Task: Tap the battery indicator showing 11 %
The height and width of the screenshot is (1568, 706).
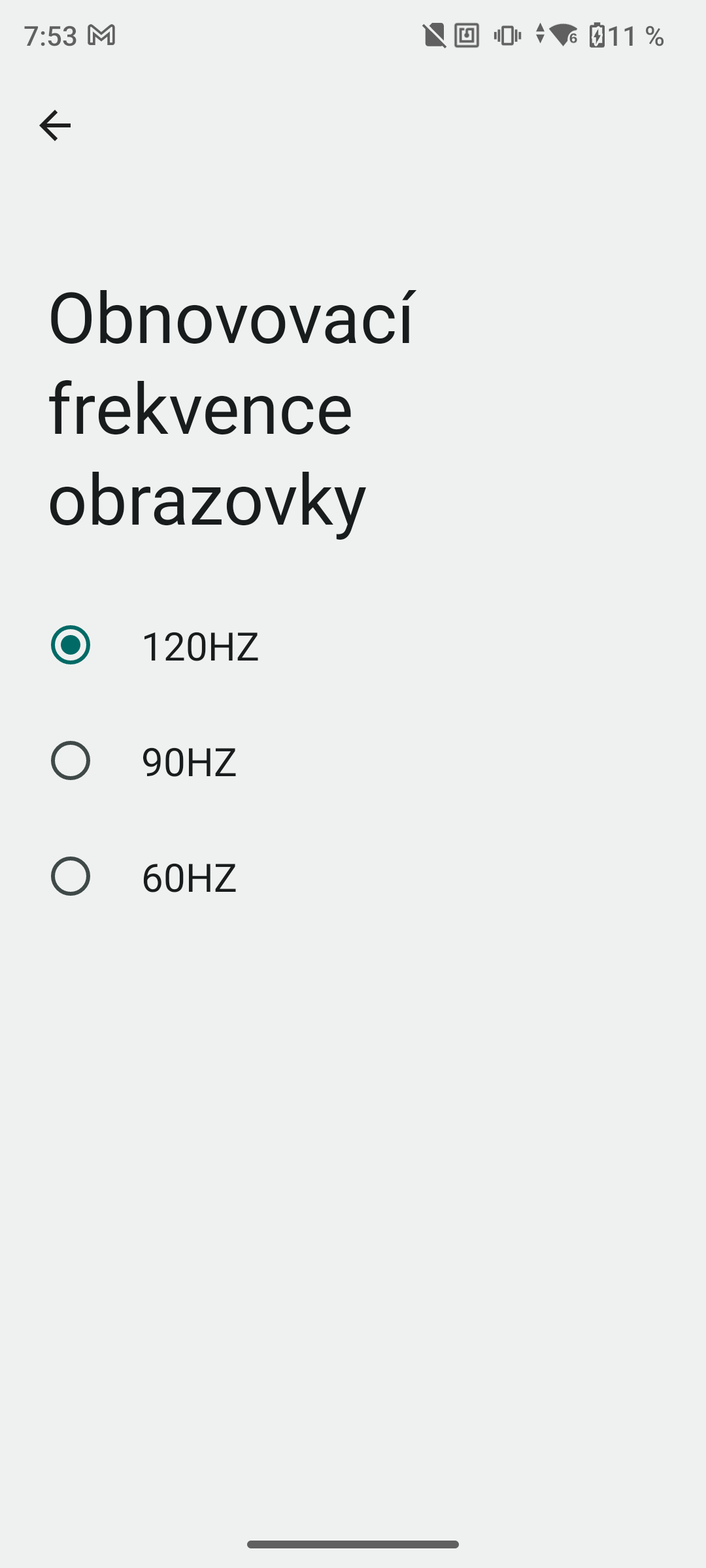Action: (x=631, y=36)
